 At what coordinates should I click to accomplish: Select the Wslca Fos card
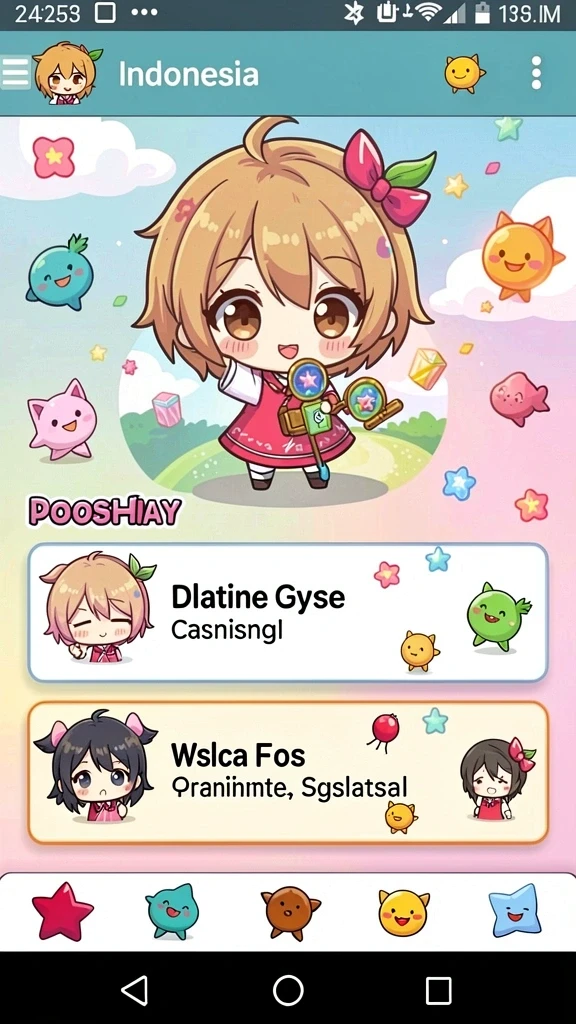click(287, 772)
